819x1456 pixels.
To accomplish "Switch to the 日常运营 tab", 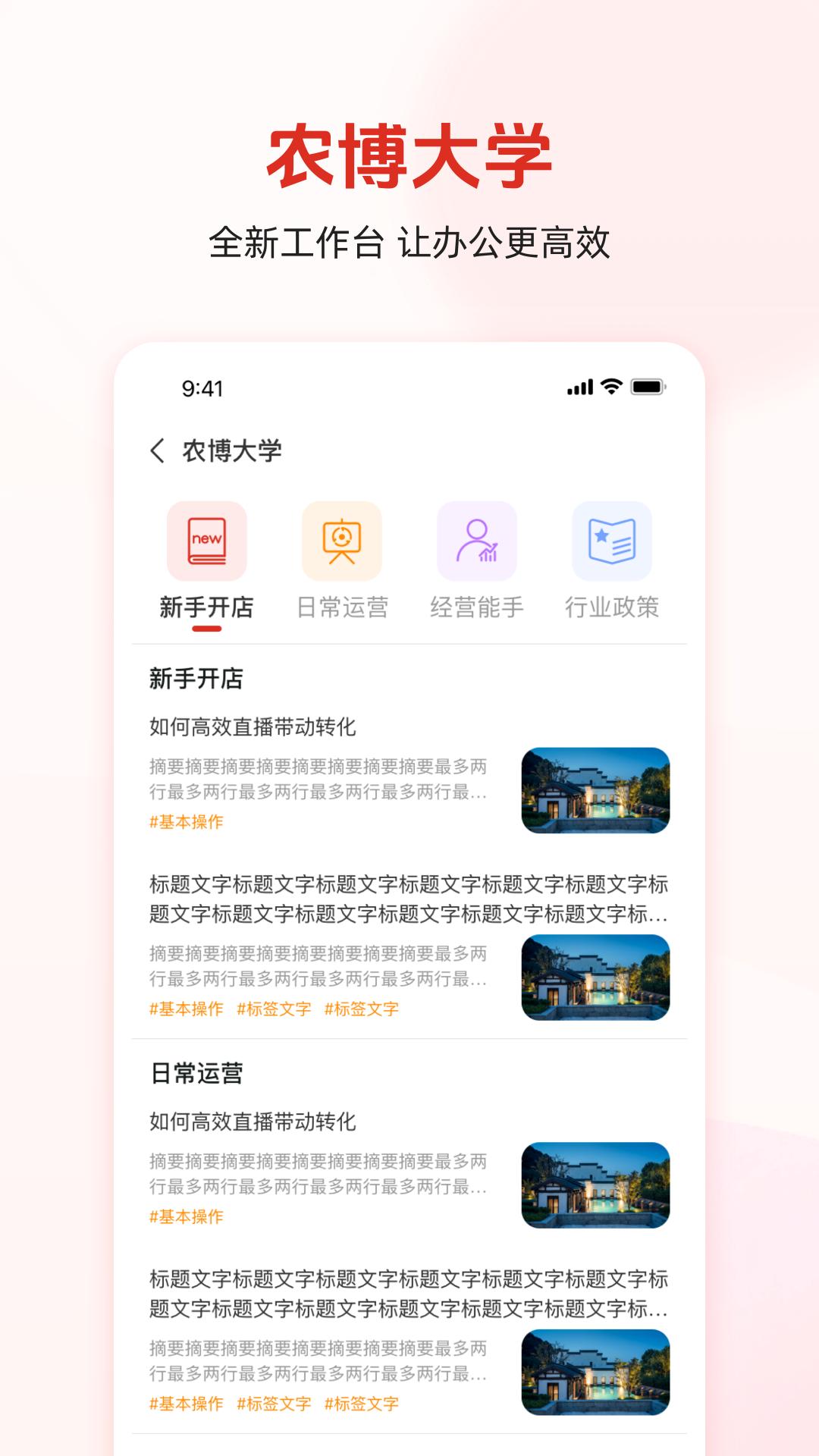I will pos(342,607).
